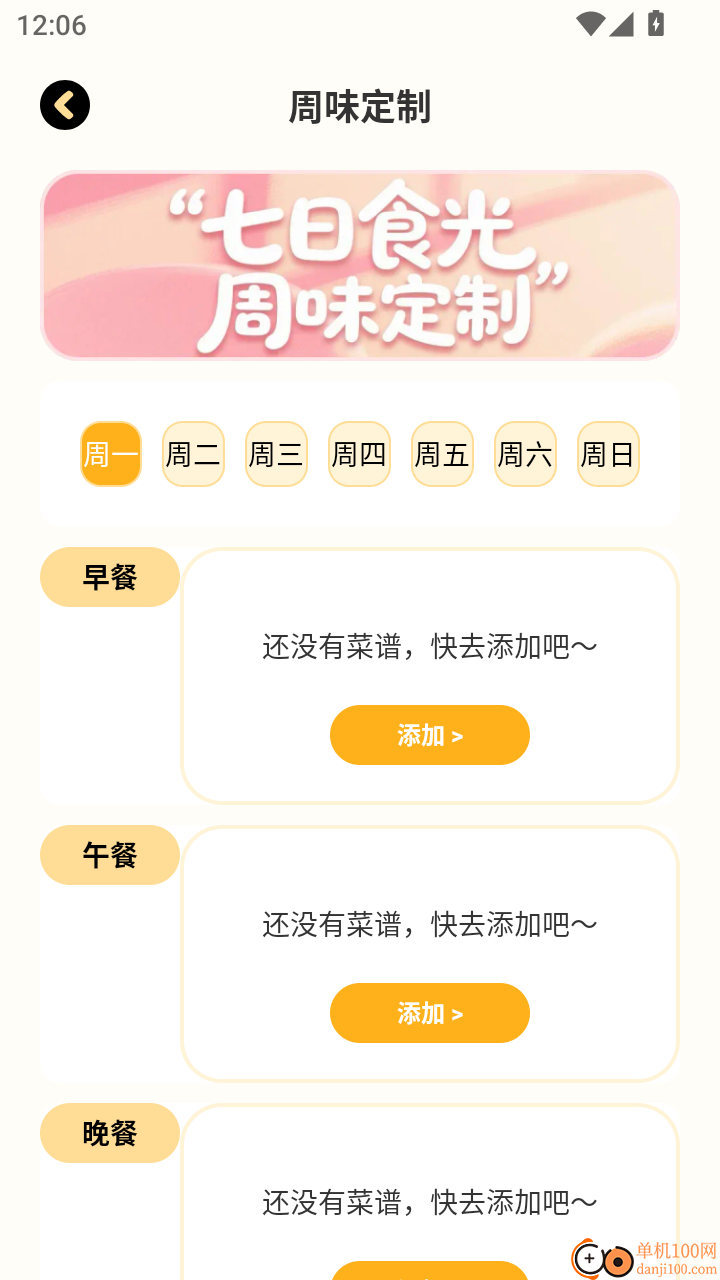Select the 周一 day option

[110, 454]
